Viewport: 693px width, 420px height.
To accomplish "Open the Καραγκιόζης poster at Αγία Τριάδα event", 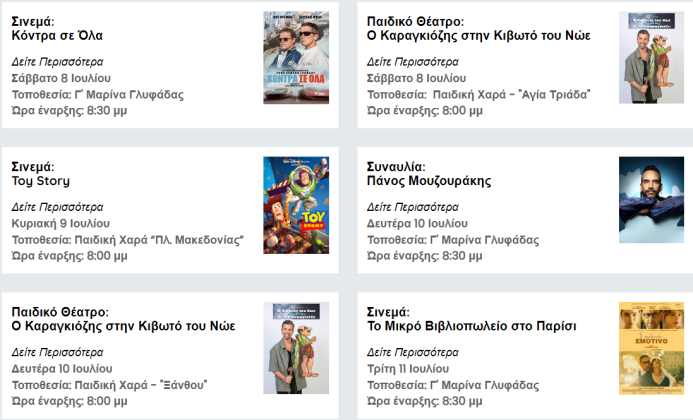I will 651,57.
